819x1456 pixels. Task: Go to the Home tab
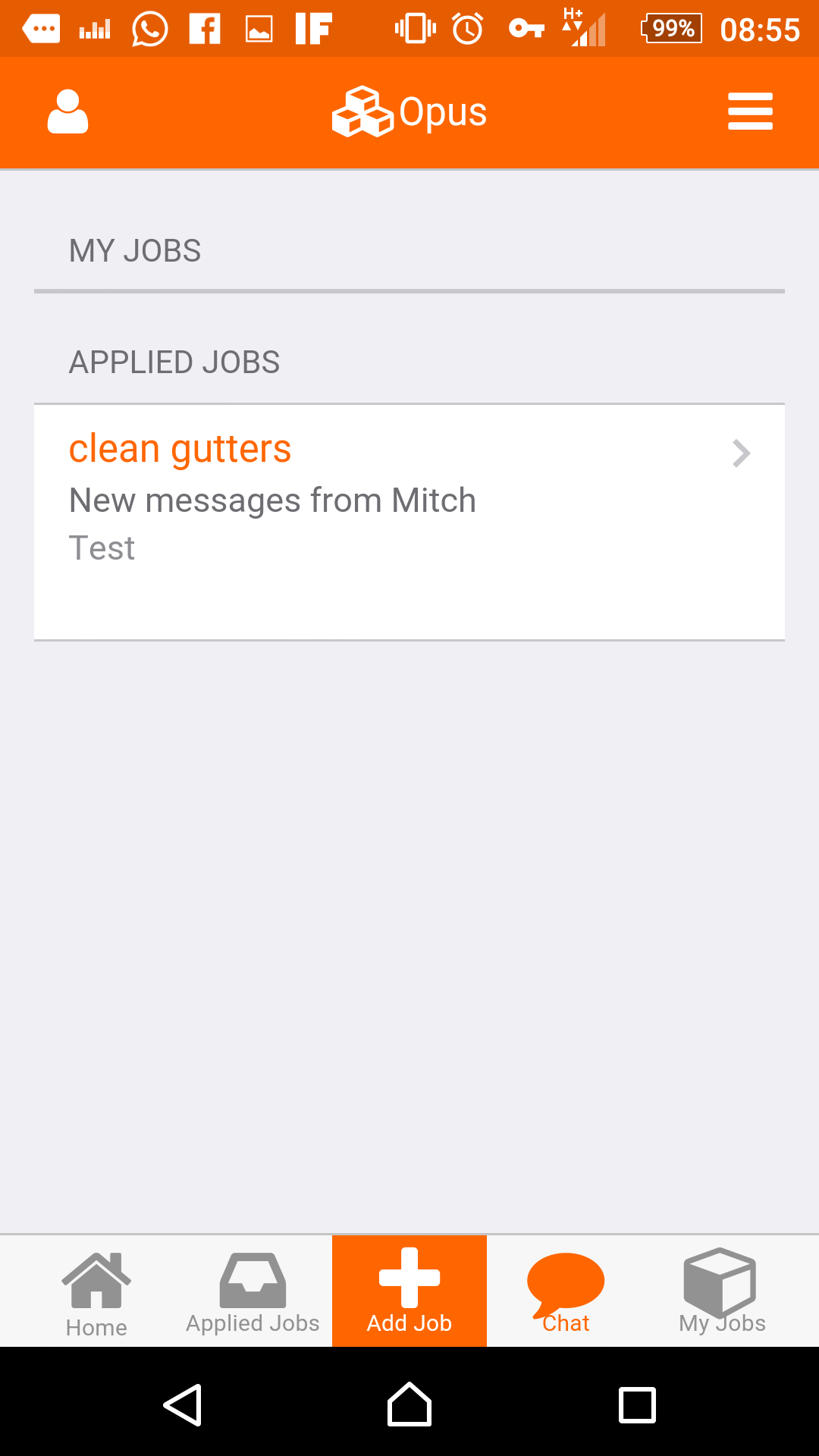(x=96, y=1292)
